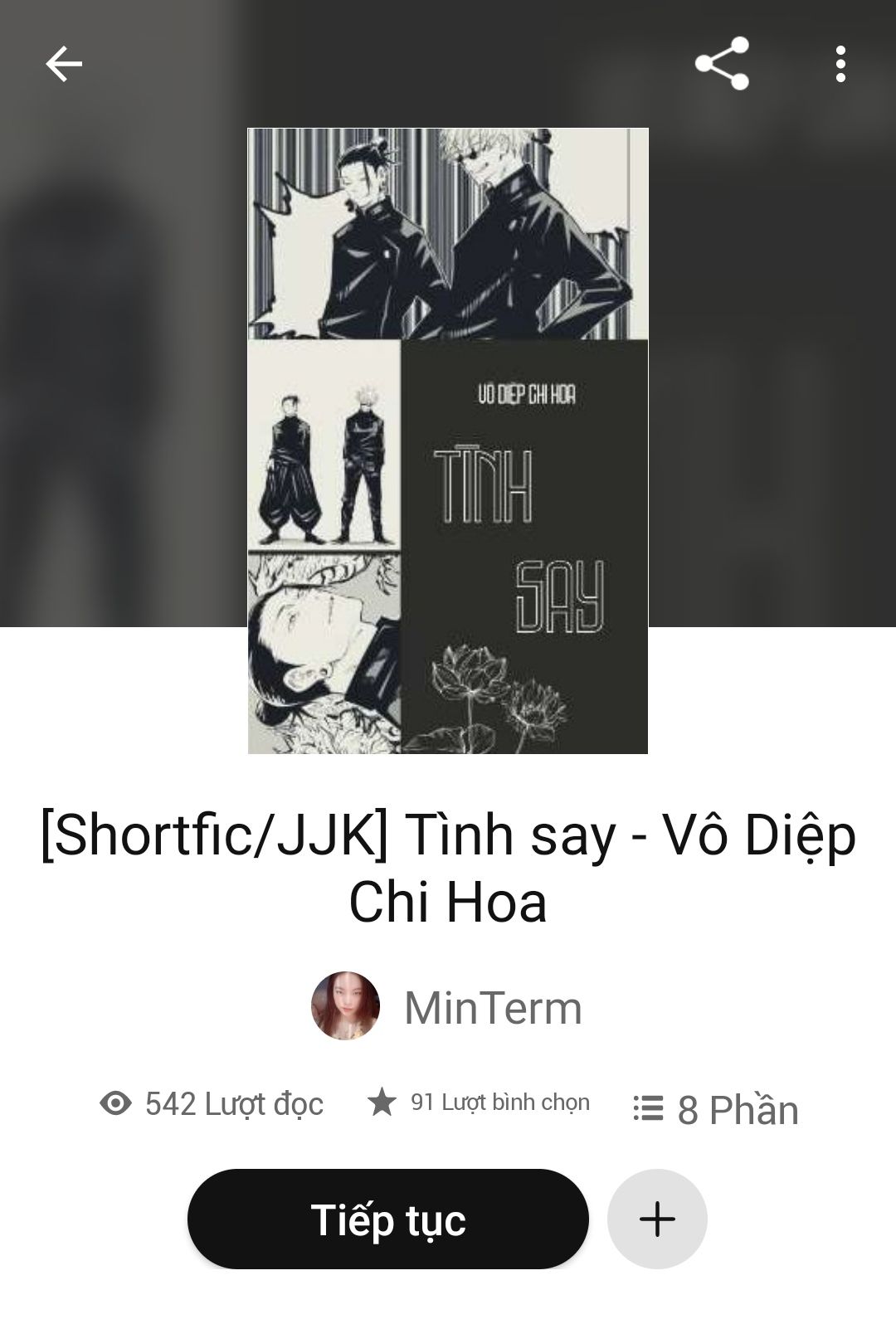Viewport: 896px width, 1324px height.
Task: Share this story
Action: coord(722,64)
